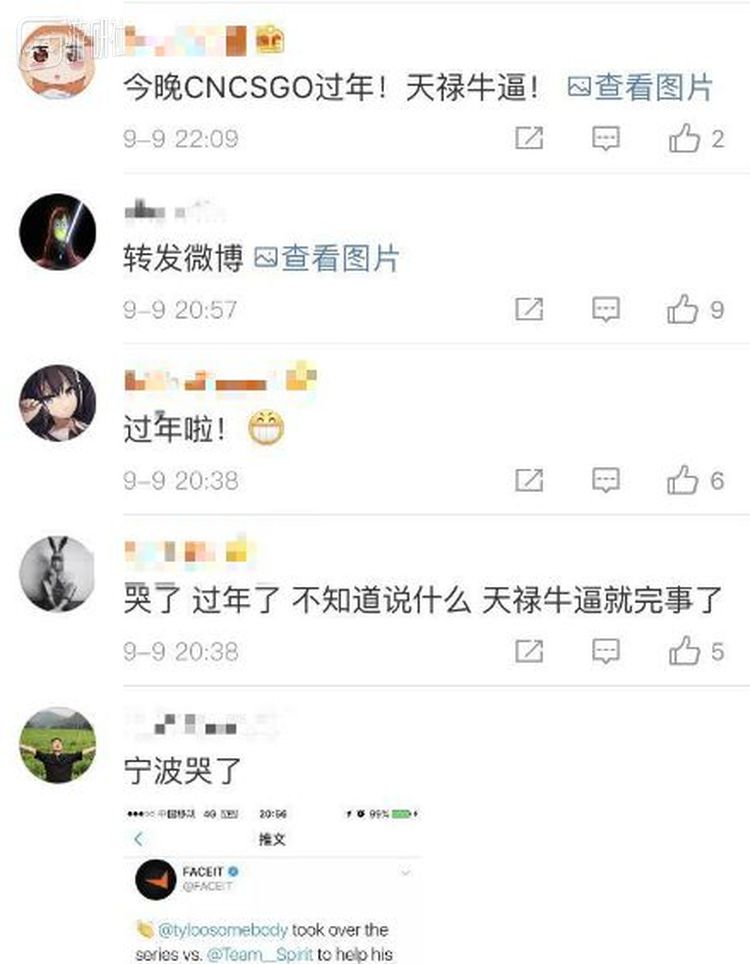The height and width of the screenshot is (964, 750).
Task: Like the 转发微博 comment with 9 likes
Action: click(684, 310)
